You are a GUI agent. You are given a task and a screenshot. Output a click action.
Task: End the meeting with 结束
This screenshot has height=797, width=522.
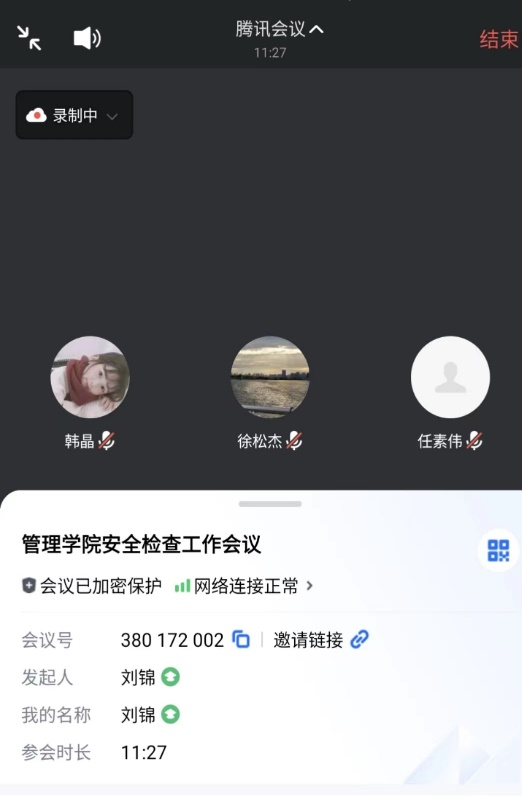(x=499, y=40)
